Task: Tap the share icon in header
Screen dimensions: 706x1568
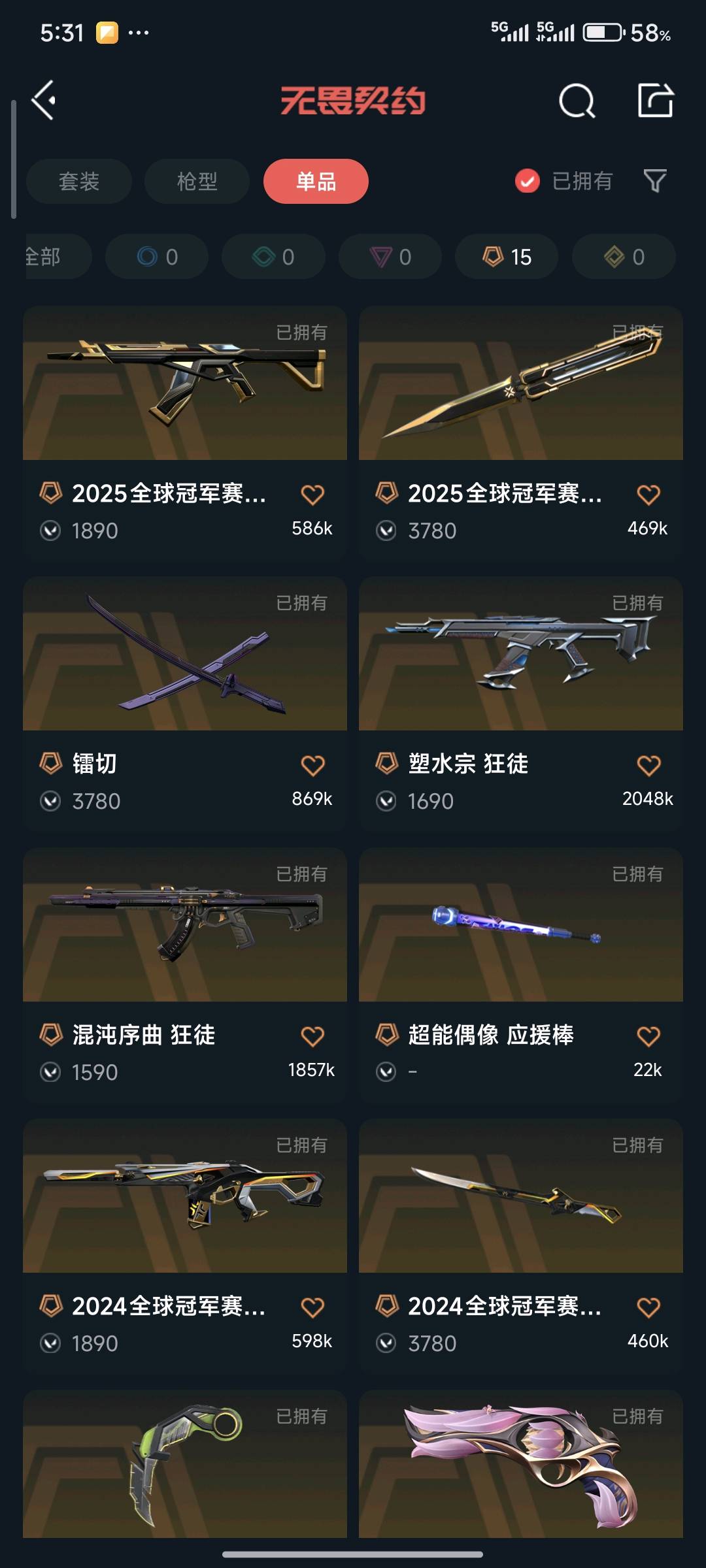Action: coord(656,100)
